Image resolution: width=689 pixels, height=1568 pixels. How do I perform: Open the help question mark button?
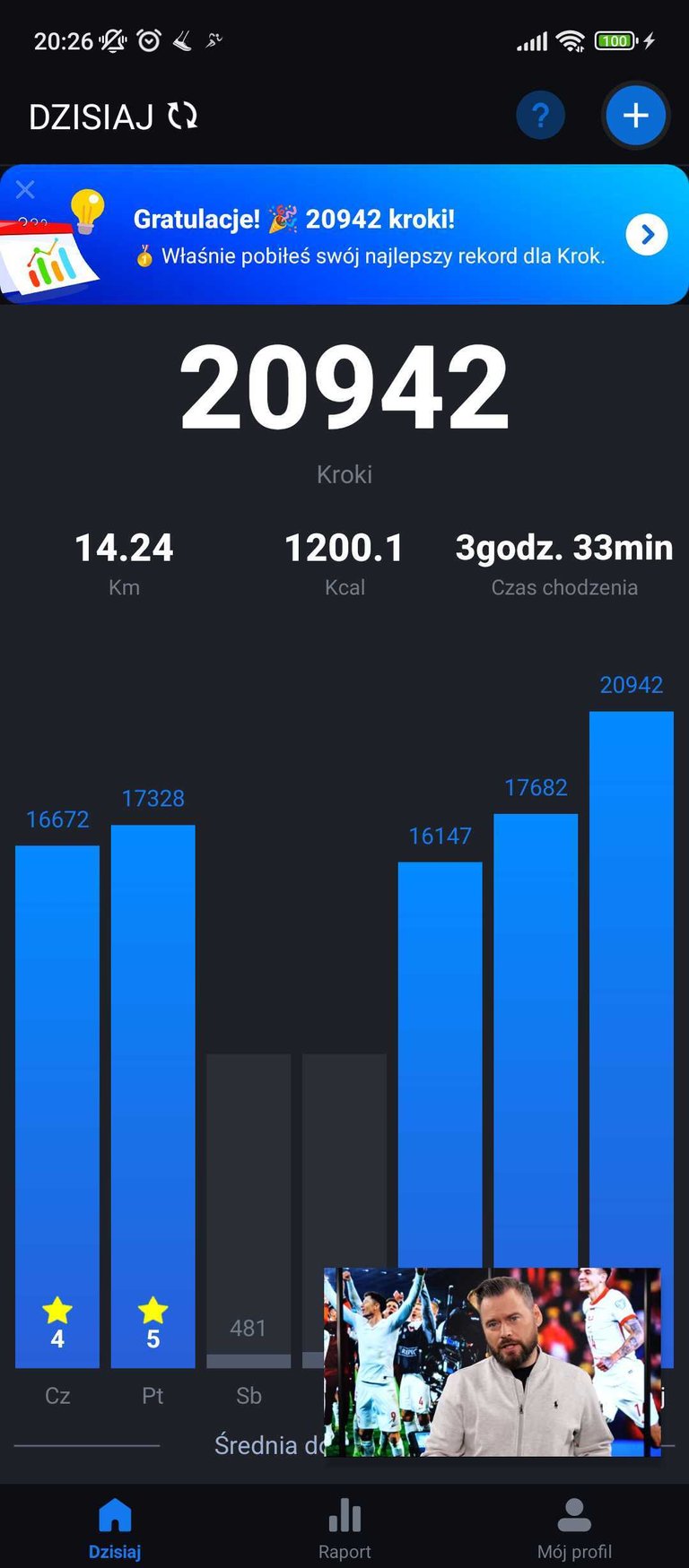pos(540,116)
